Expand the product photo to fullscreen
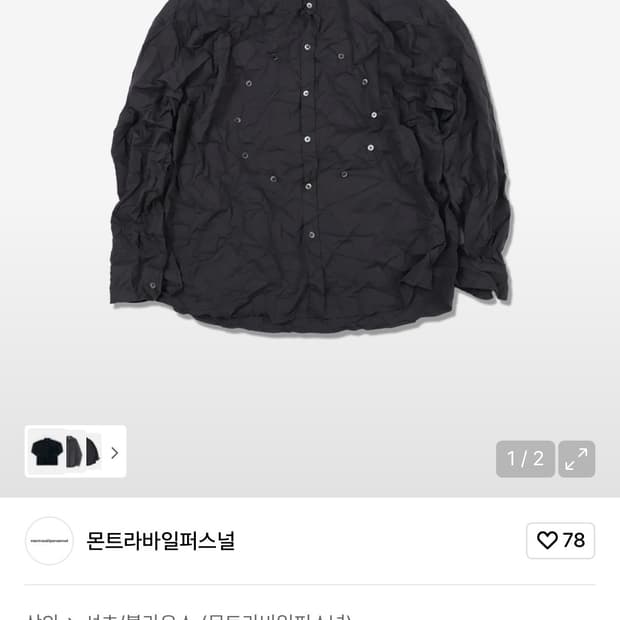Image resolution: width=620 pixels, height=620 pixels. (x=577, y=459)
